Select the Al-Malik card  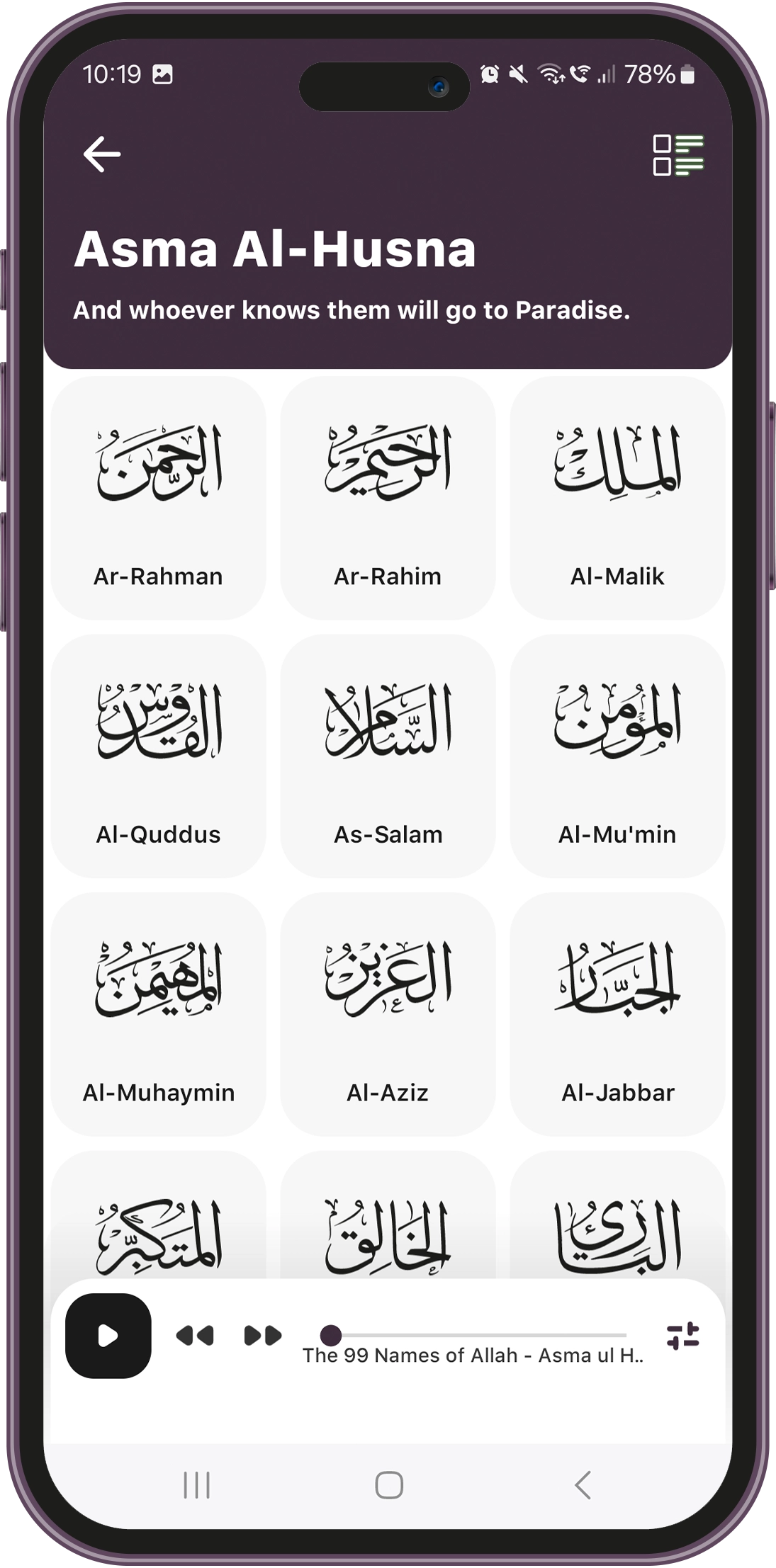click(x=617, y=498)
